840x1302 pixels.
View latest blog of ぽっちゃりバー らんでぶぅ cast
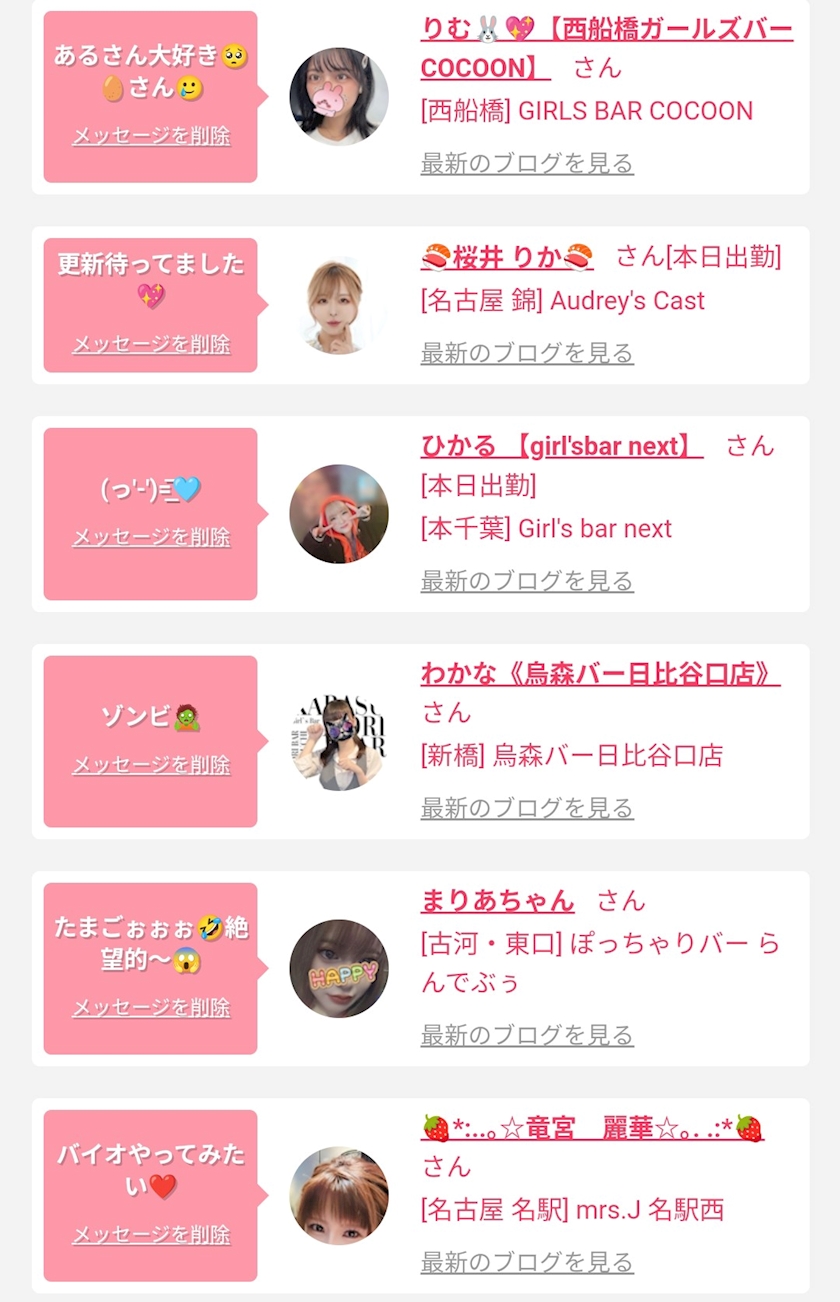(x=527, y=1035)
